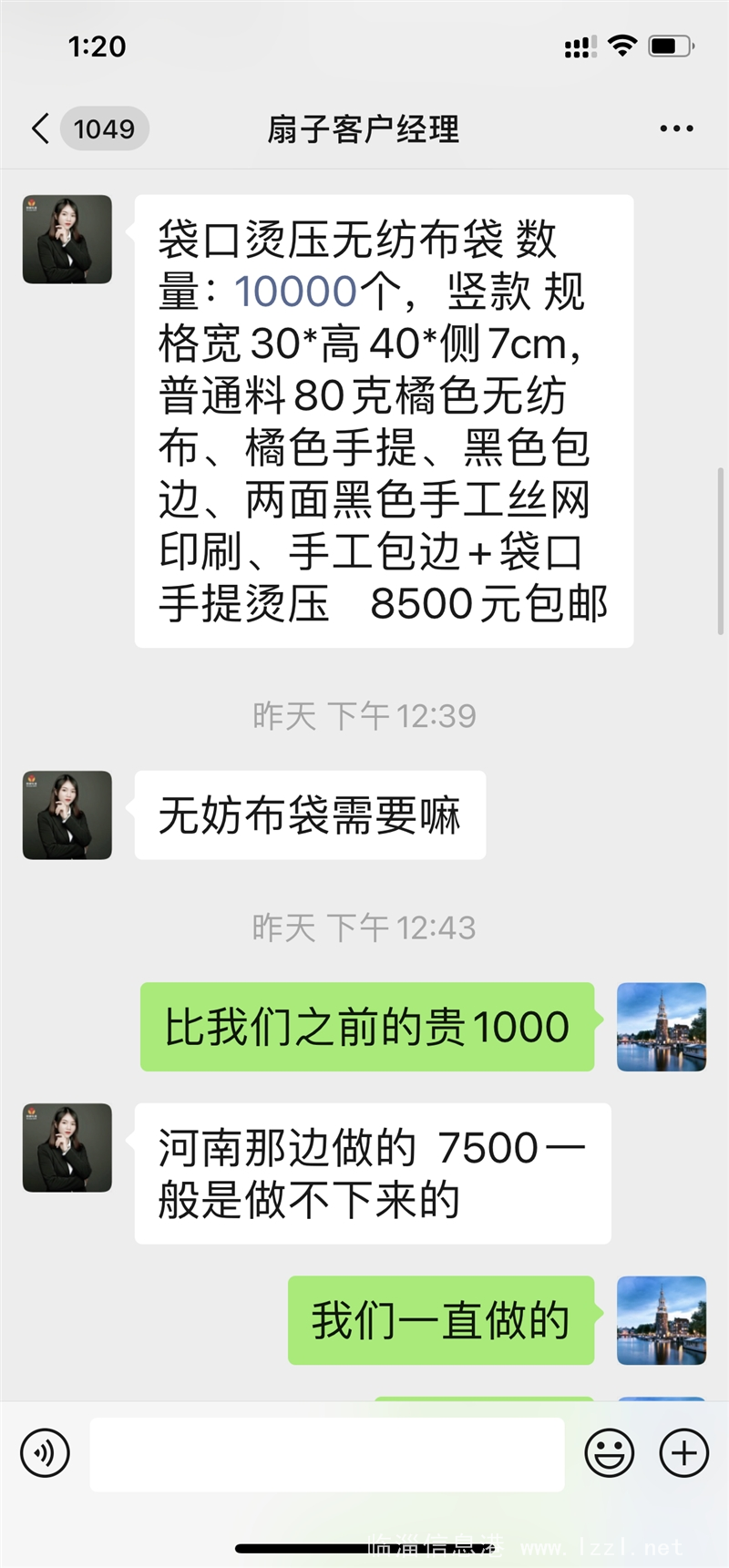The image size is (729, 1568).
Task: Tap the 10000 number link in the message
Action: (295, 292)
